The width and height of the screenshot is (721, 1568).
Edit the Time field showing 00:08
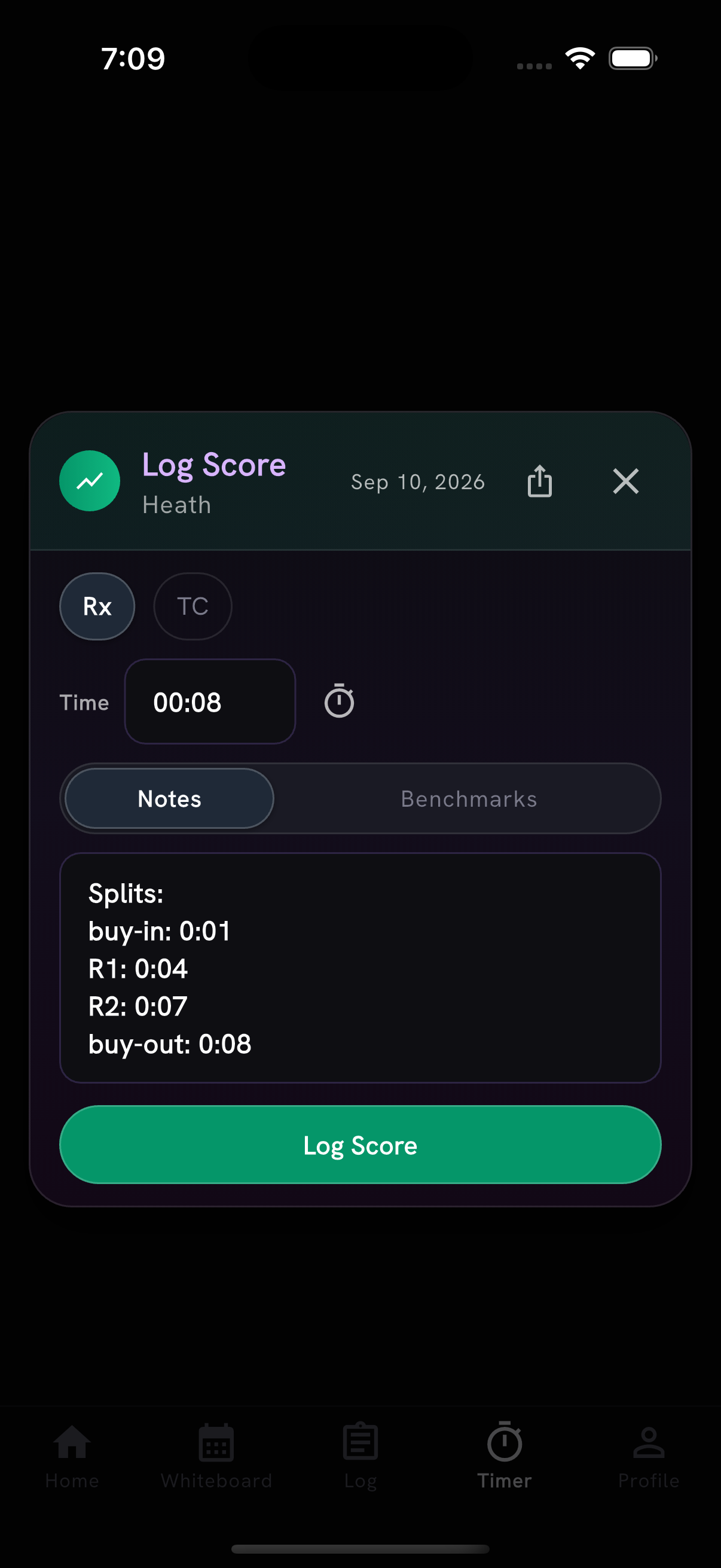point(210,702)
